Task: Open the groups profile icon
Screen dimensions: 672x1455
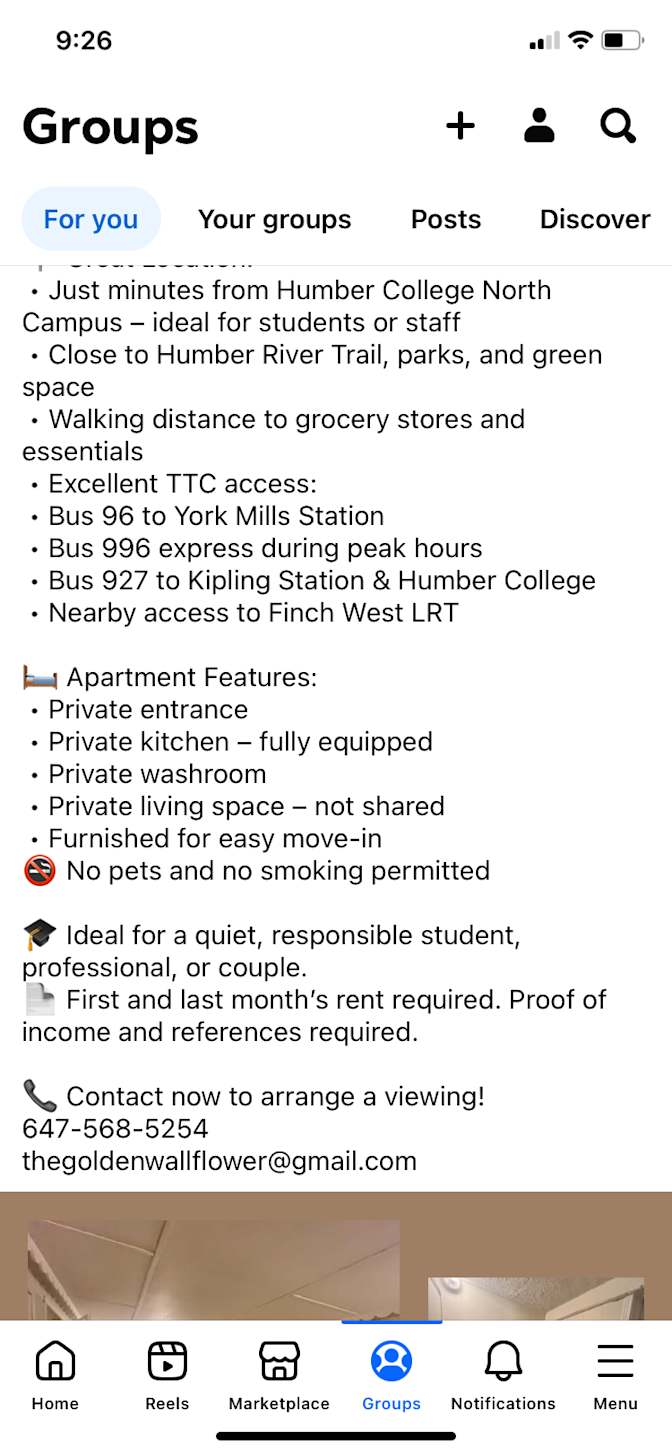Action: click(x=539, y=126)
